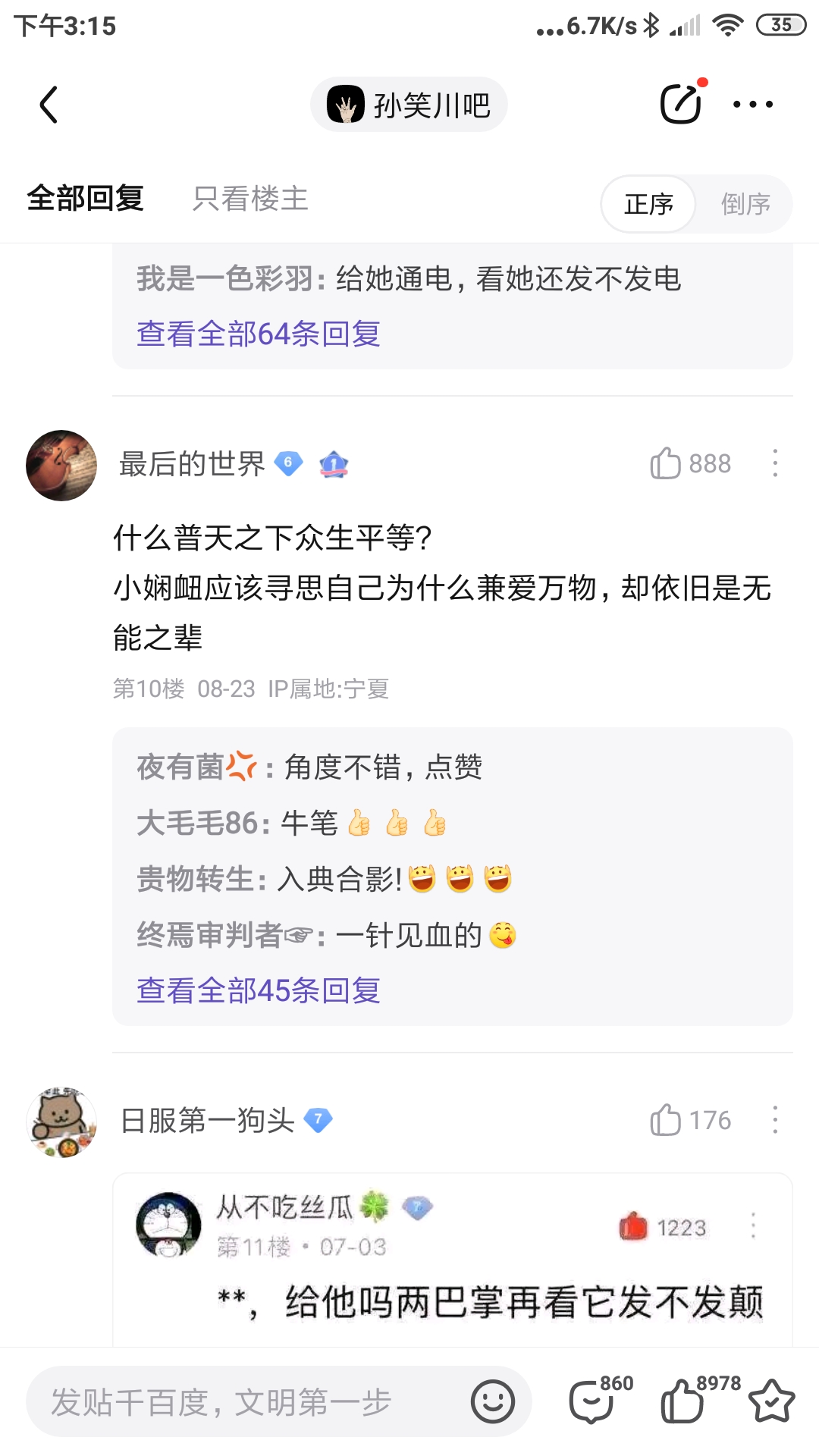Like the comment by 日服第一狗头
The width and height of the screenshot is (819, 1456).
point(666,1120)
